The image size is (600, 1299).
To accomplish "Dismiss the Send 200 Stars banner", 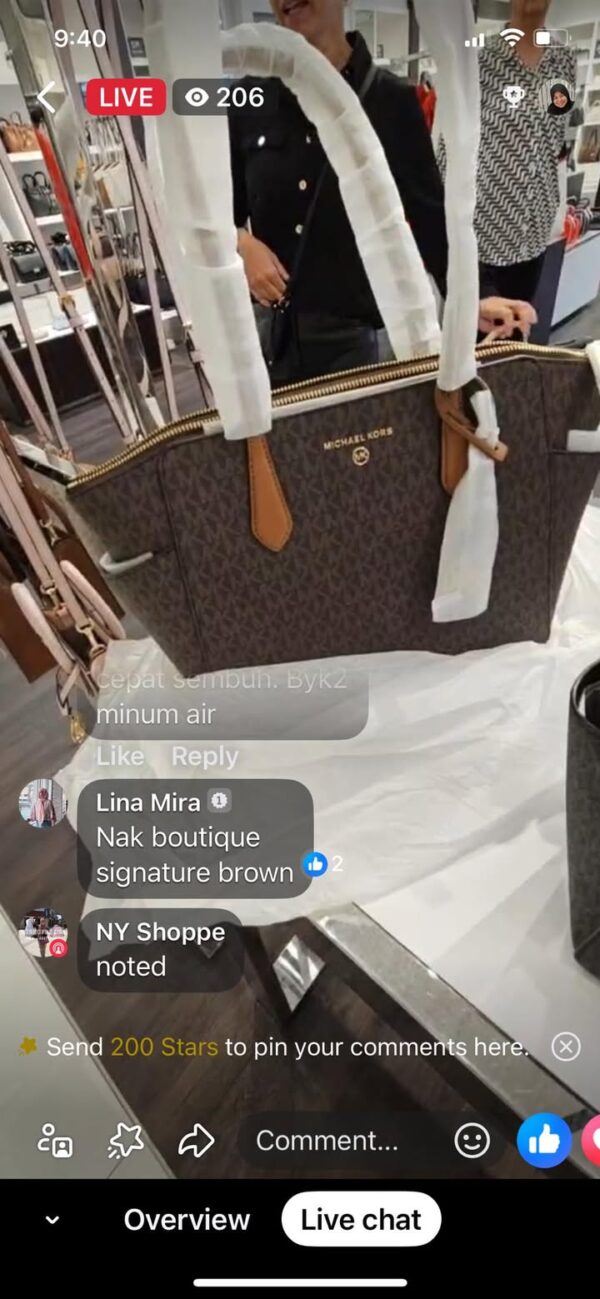I will click(566, 1047).
